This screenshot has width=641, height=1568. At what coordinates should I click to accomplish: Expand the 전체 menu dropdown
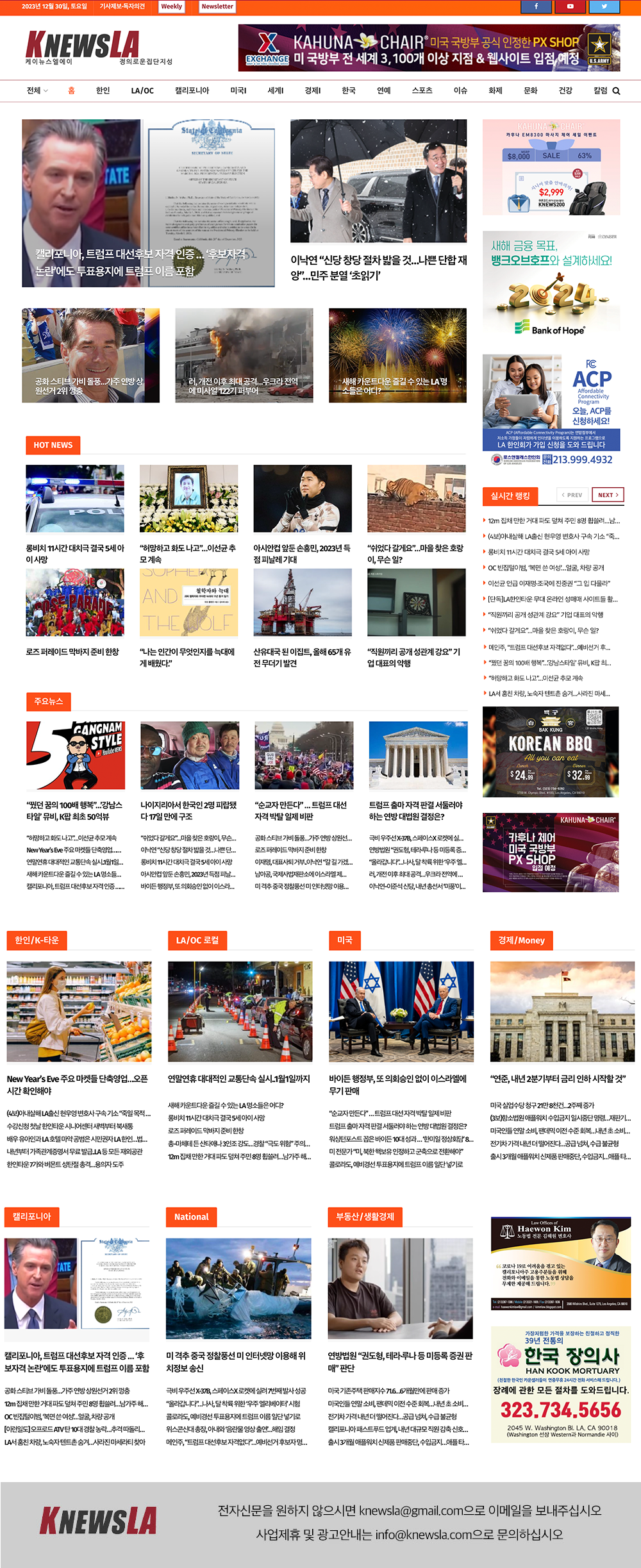(37, 90)
